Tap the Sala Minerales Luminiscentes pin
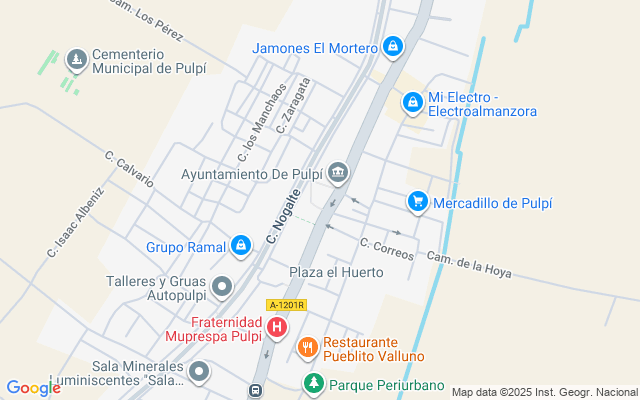The image size is (640, 400). click(x=199, y=372)
